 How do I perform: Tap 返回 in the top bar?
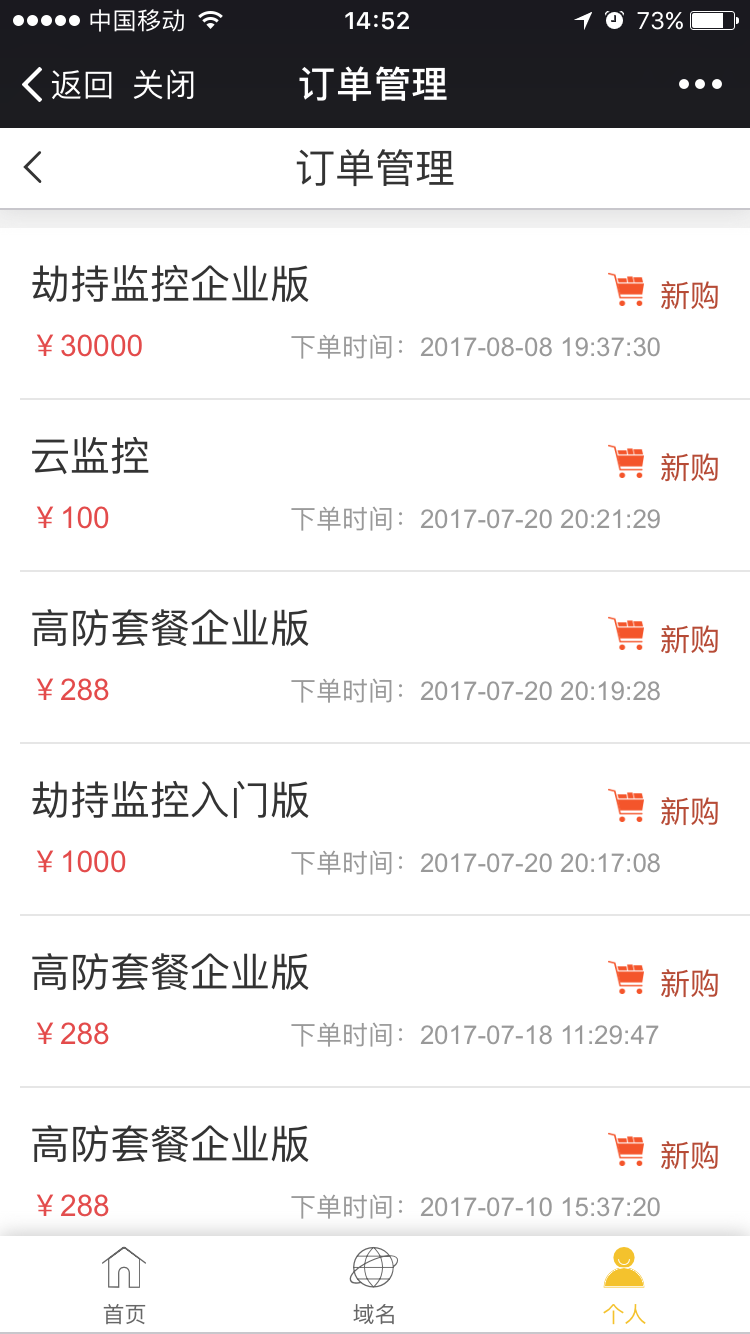[x=68, y=85]
